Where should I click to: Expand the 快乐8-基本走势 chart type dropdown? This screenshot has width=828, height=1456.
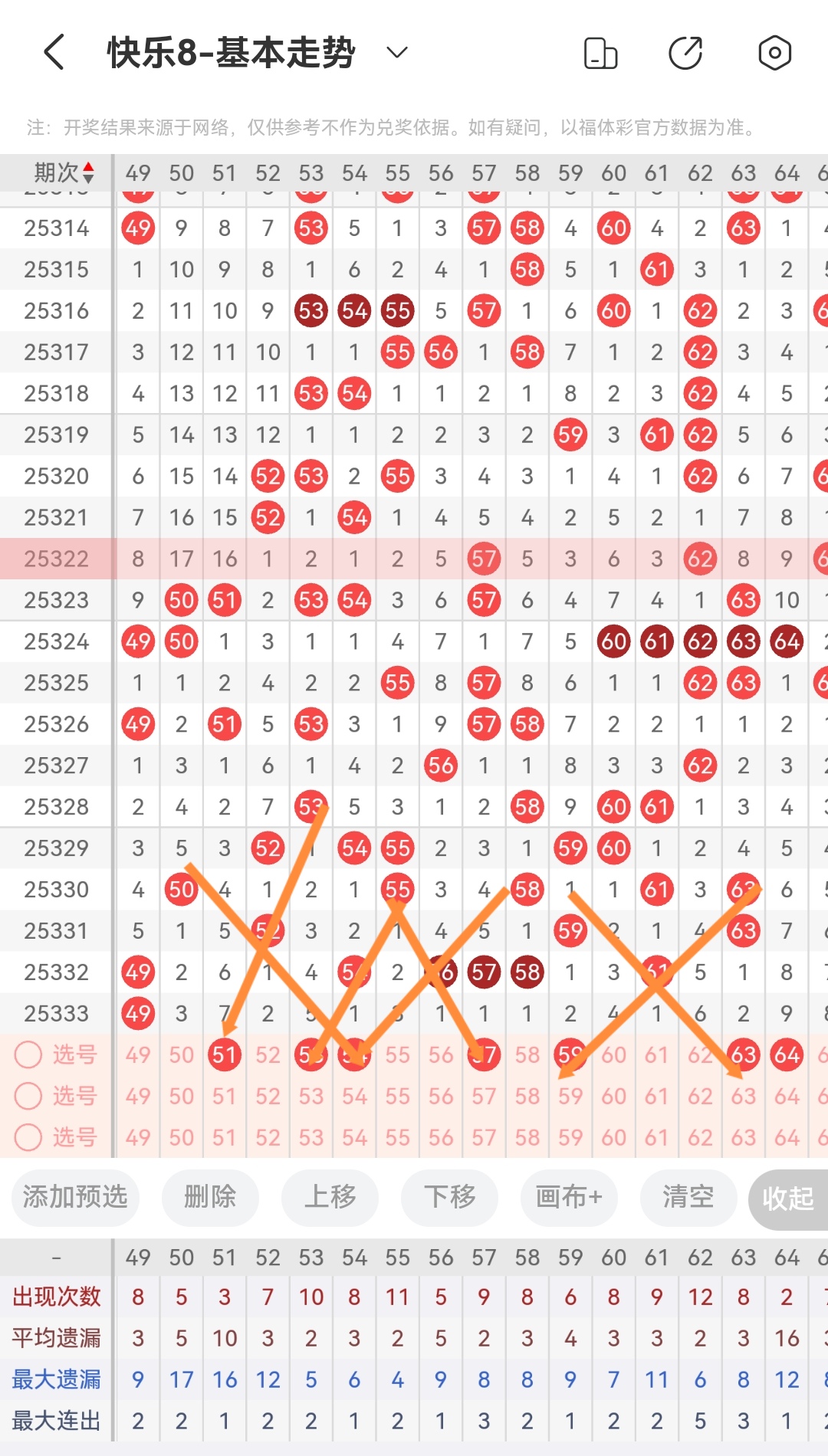(396, 53)
